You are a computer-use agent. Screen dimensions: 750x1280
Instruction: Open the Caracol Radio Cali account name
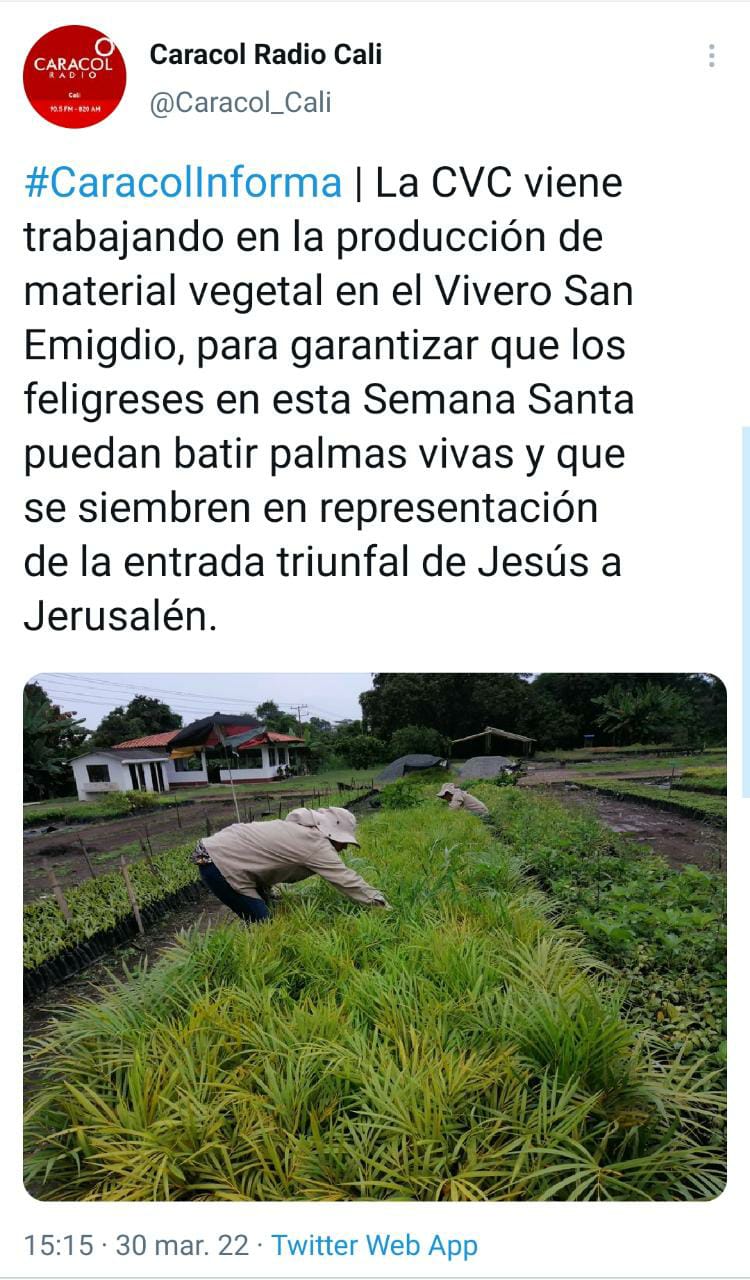[x=266, y=54]
